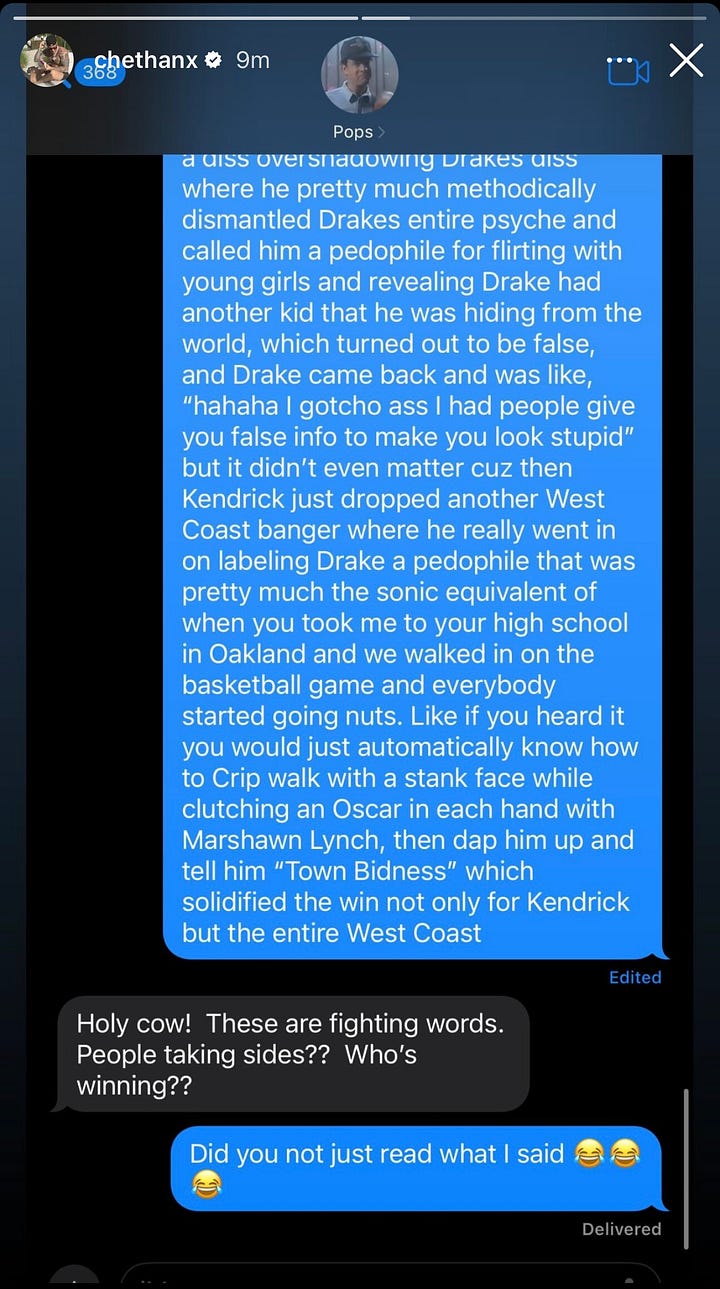Tap the chethanx username
720x1289 pixels.
[148, 60]
